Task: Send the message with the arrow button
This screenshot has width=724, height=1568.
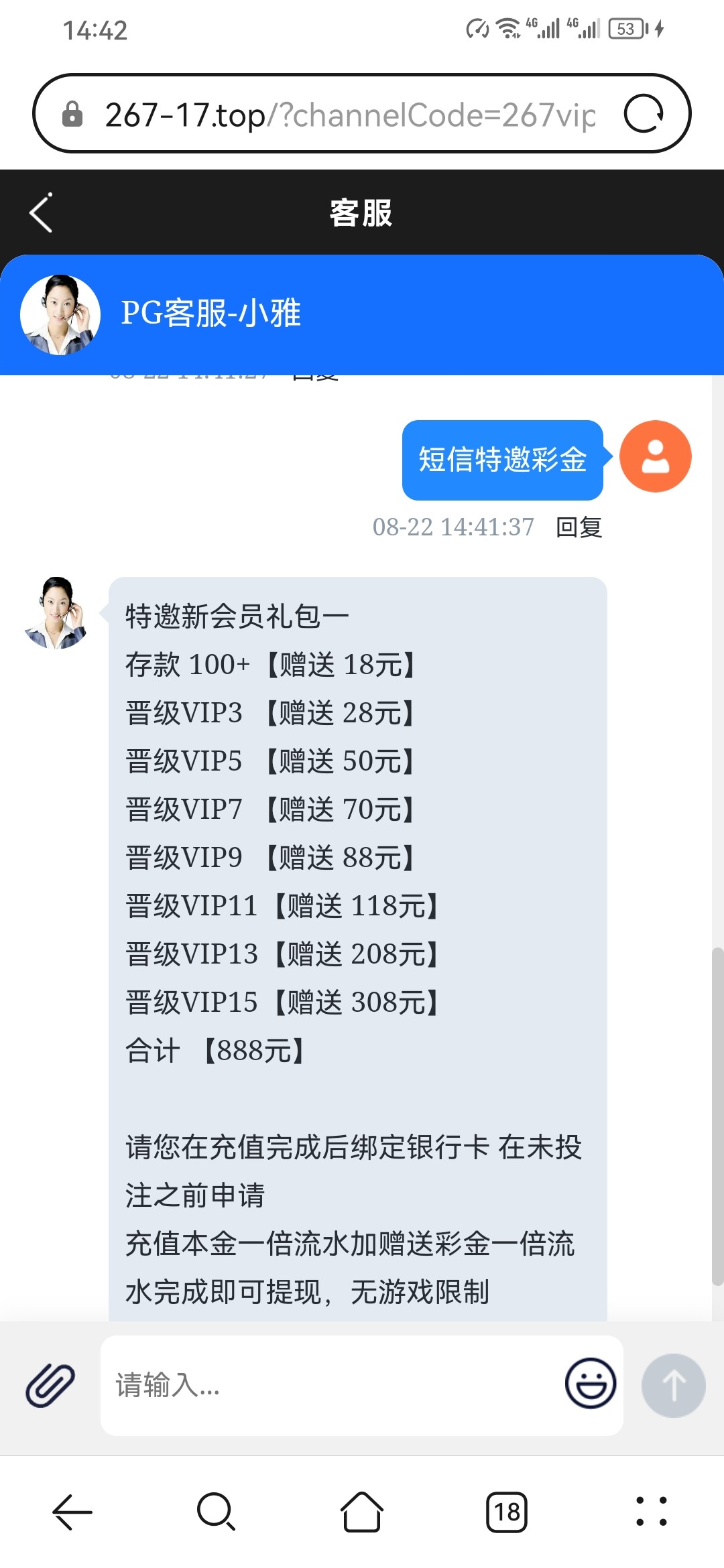Action: pos(673,1384)
